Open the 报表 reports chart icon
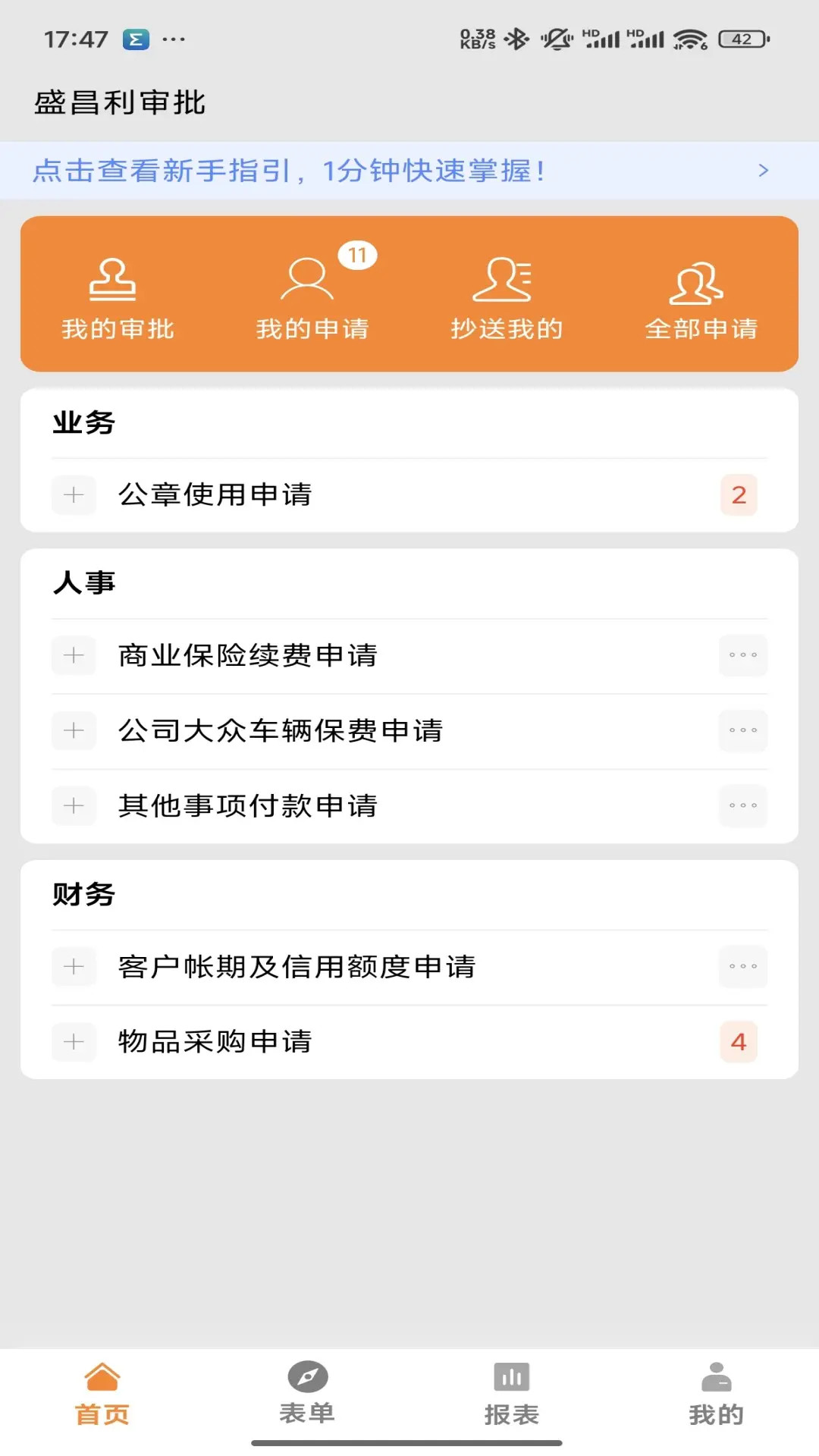The height and width of the screenshot is (1456, 819). (510, 1376)
